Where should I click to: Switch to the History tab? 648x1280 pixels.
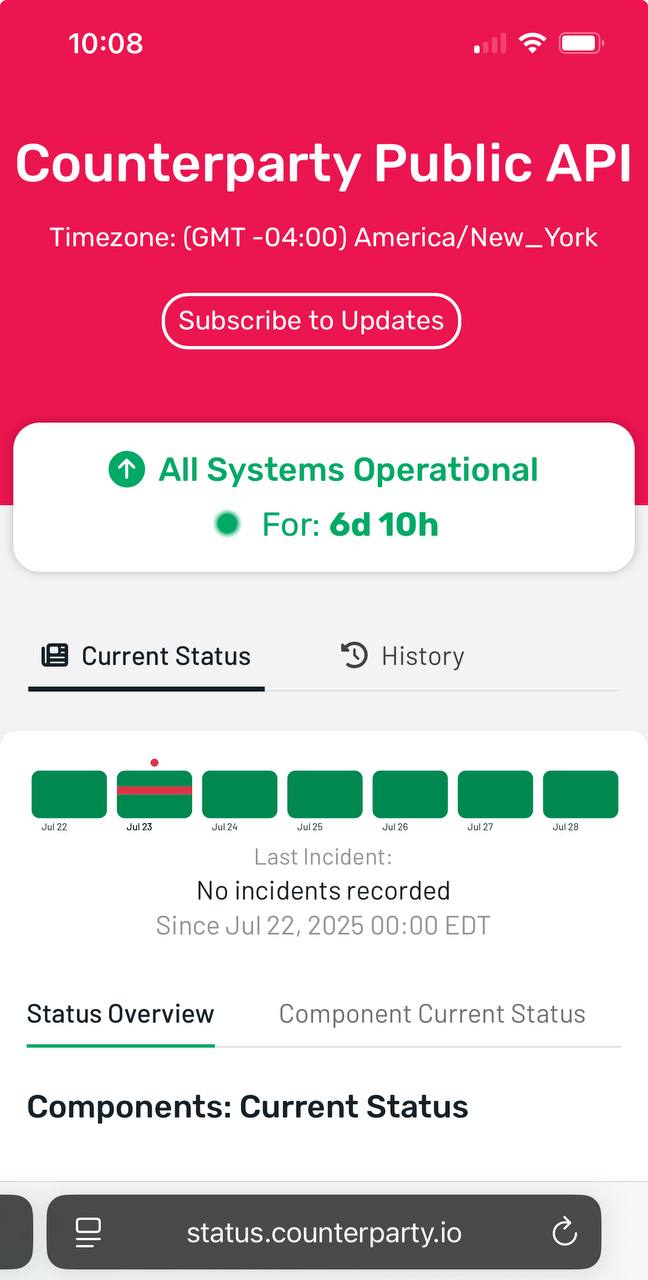[x=403, y=656]
